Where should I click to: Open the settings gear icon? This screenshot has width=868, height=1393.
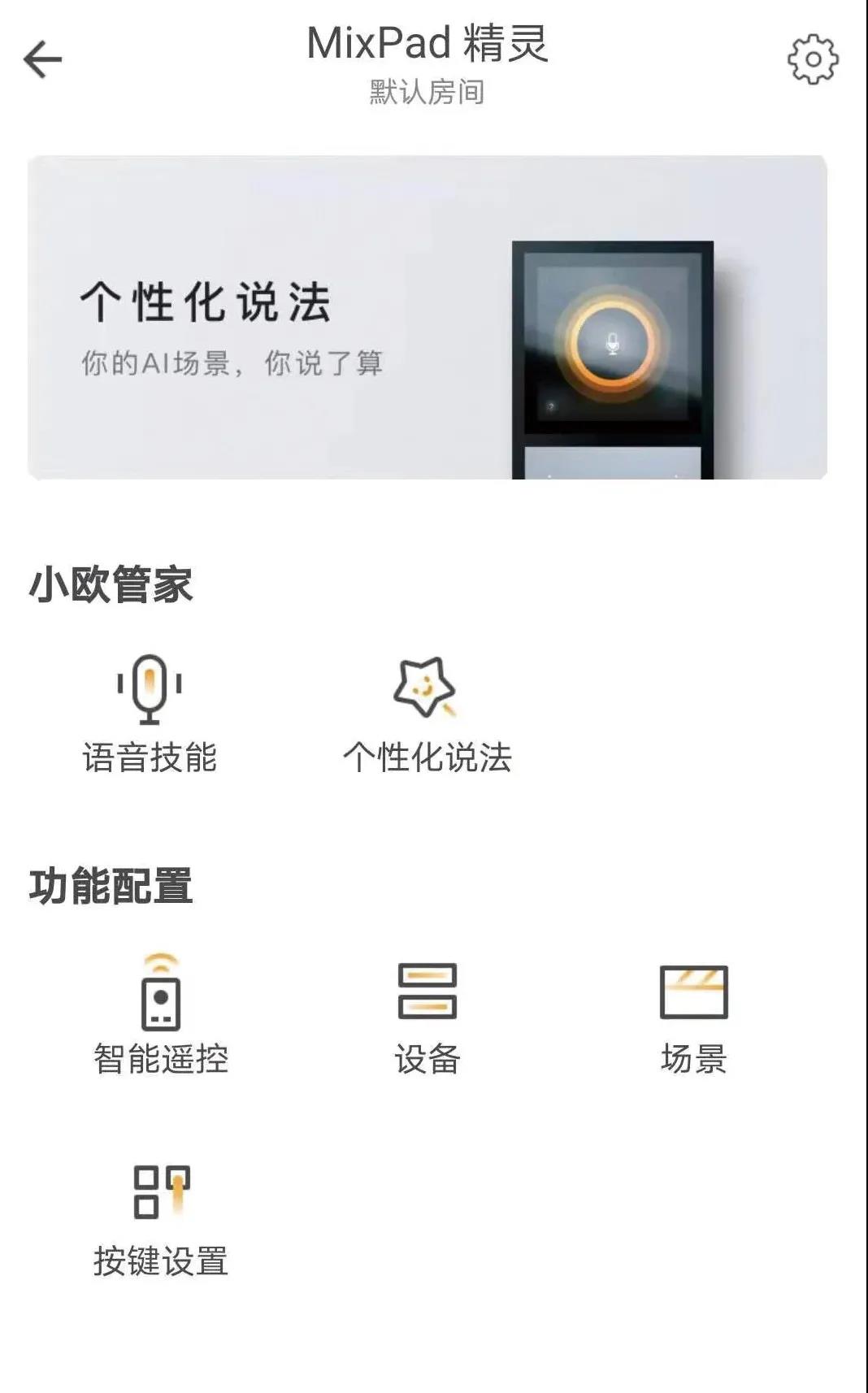[813, 59]
